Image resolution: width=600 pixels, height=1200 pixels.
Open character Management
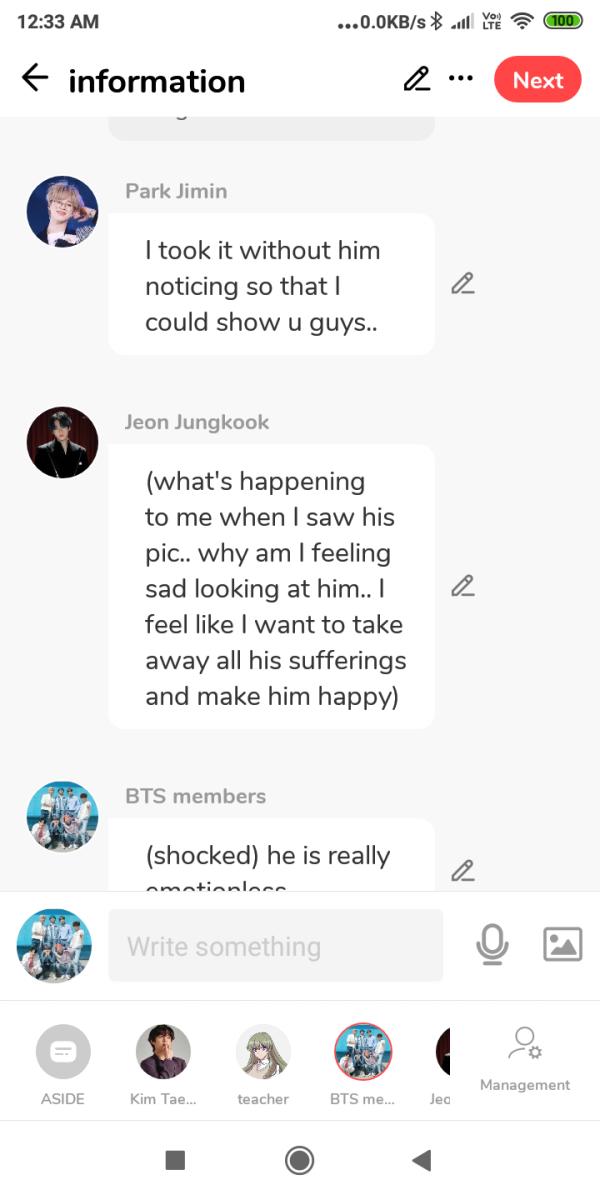[525, 1060]
